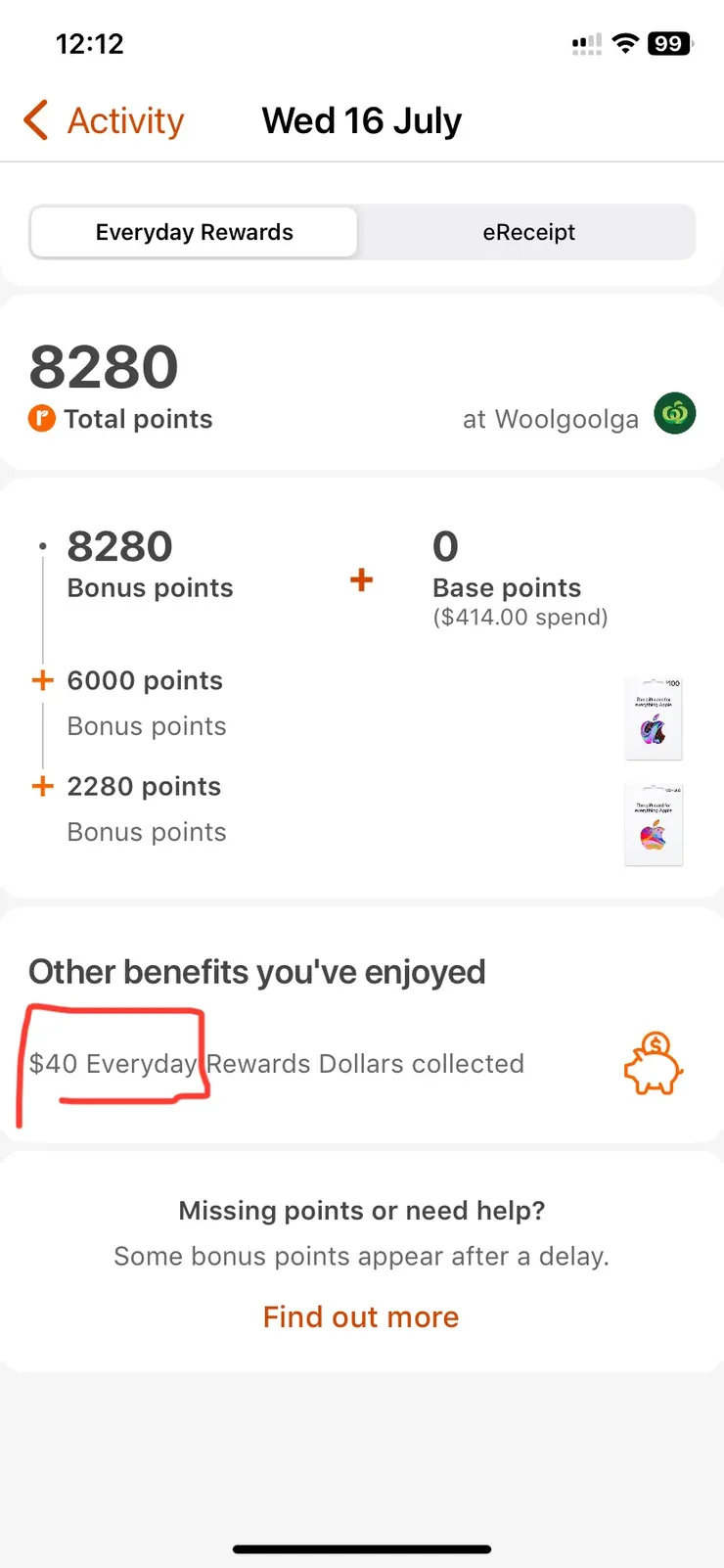The width and height of the screenshot is (724, 1568).
Task: Tap the orange plus between bonus and base points
Action: [361, 579]
